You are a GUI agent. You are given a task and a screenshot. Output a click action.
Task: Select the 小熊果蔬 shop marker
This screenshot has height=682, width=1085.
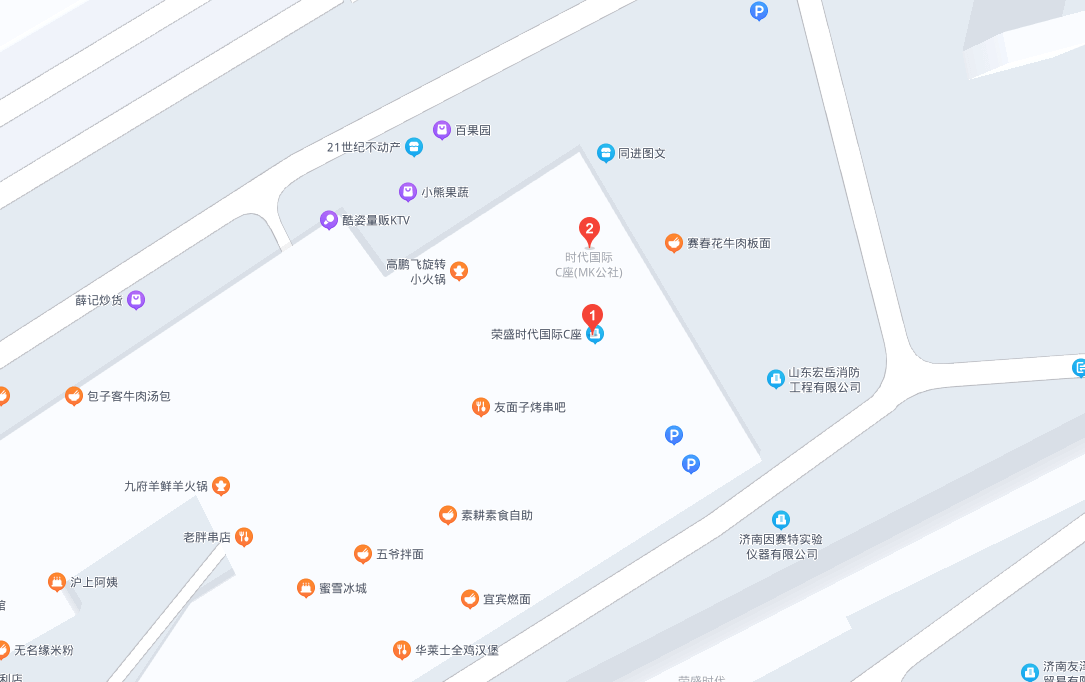pos(407,192)
